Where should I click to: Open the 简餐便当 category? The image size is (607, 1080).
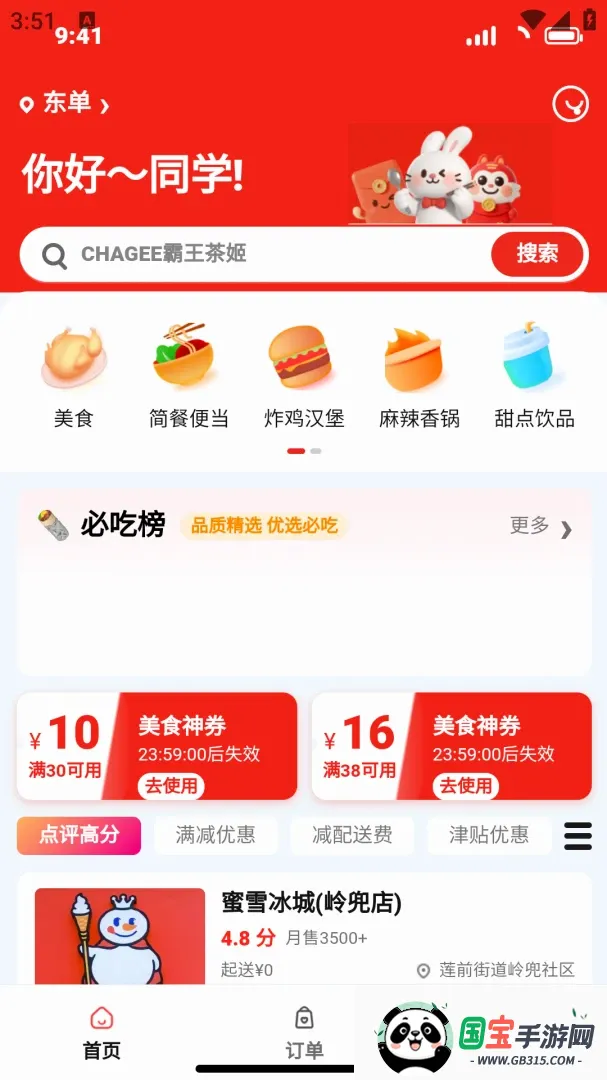pyautogui.click(x=189, y=375)
